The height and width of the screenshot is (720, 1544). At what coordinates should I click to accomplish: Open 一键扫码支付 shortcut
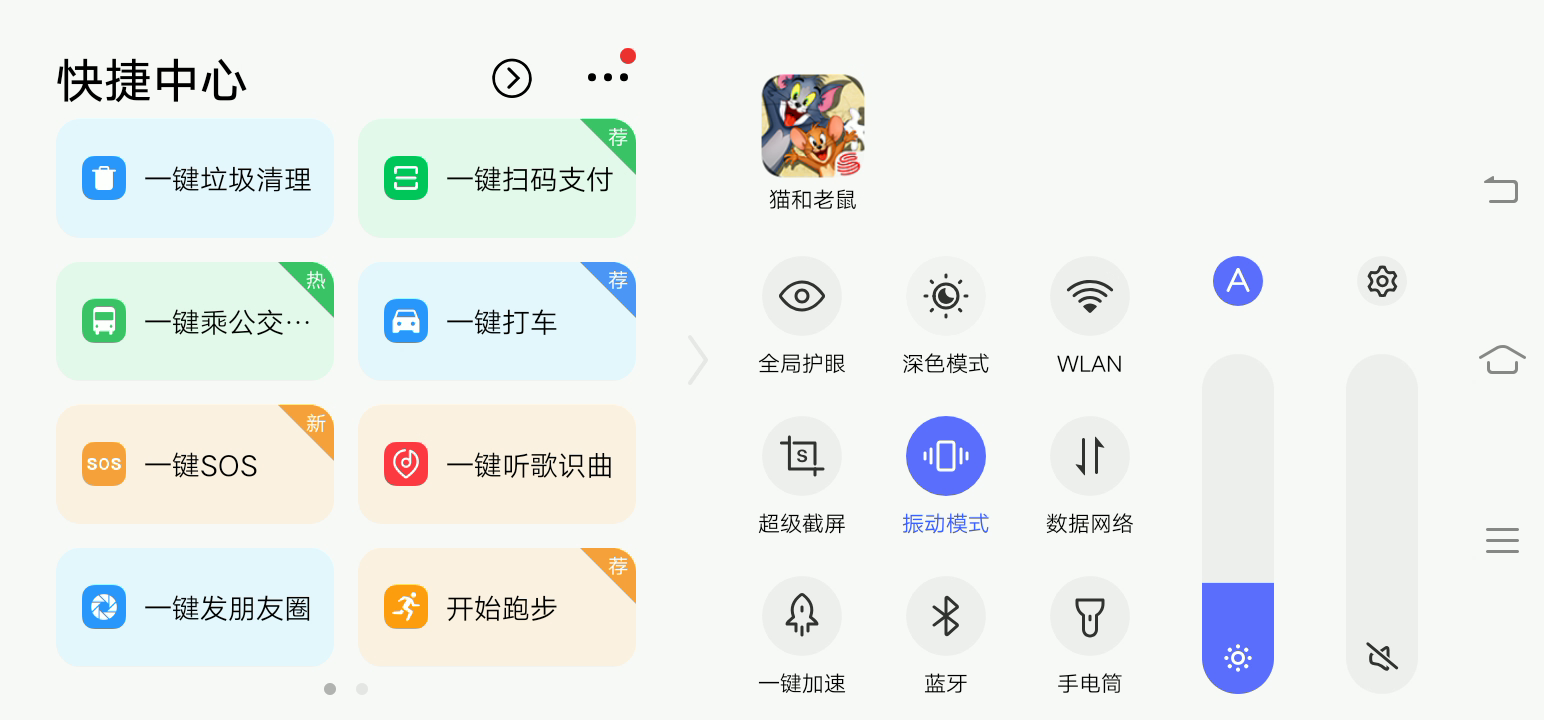point(497,179)
